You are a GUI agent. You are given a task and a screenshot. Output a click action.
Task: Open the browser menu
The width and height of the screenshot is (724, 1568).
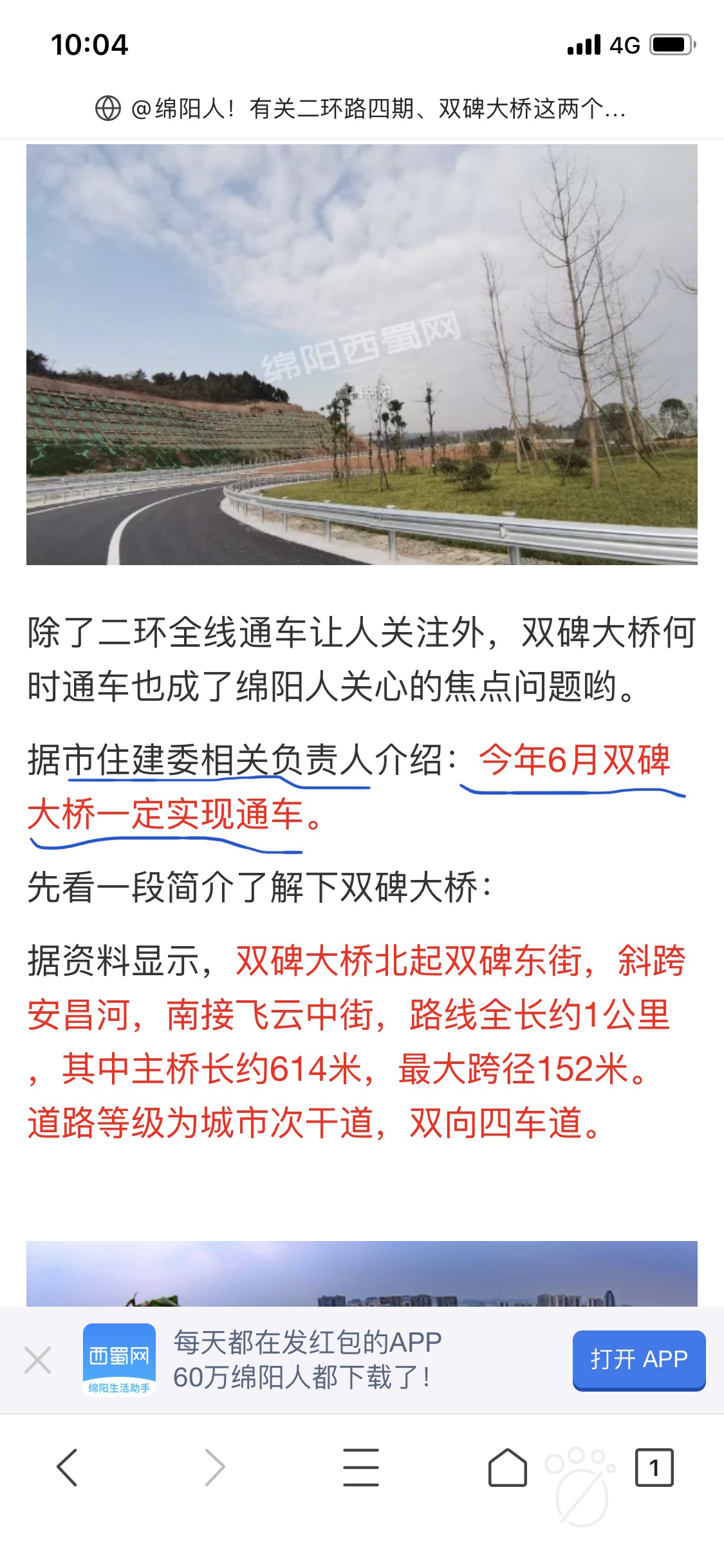coord(361,1468)
